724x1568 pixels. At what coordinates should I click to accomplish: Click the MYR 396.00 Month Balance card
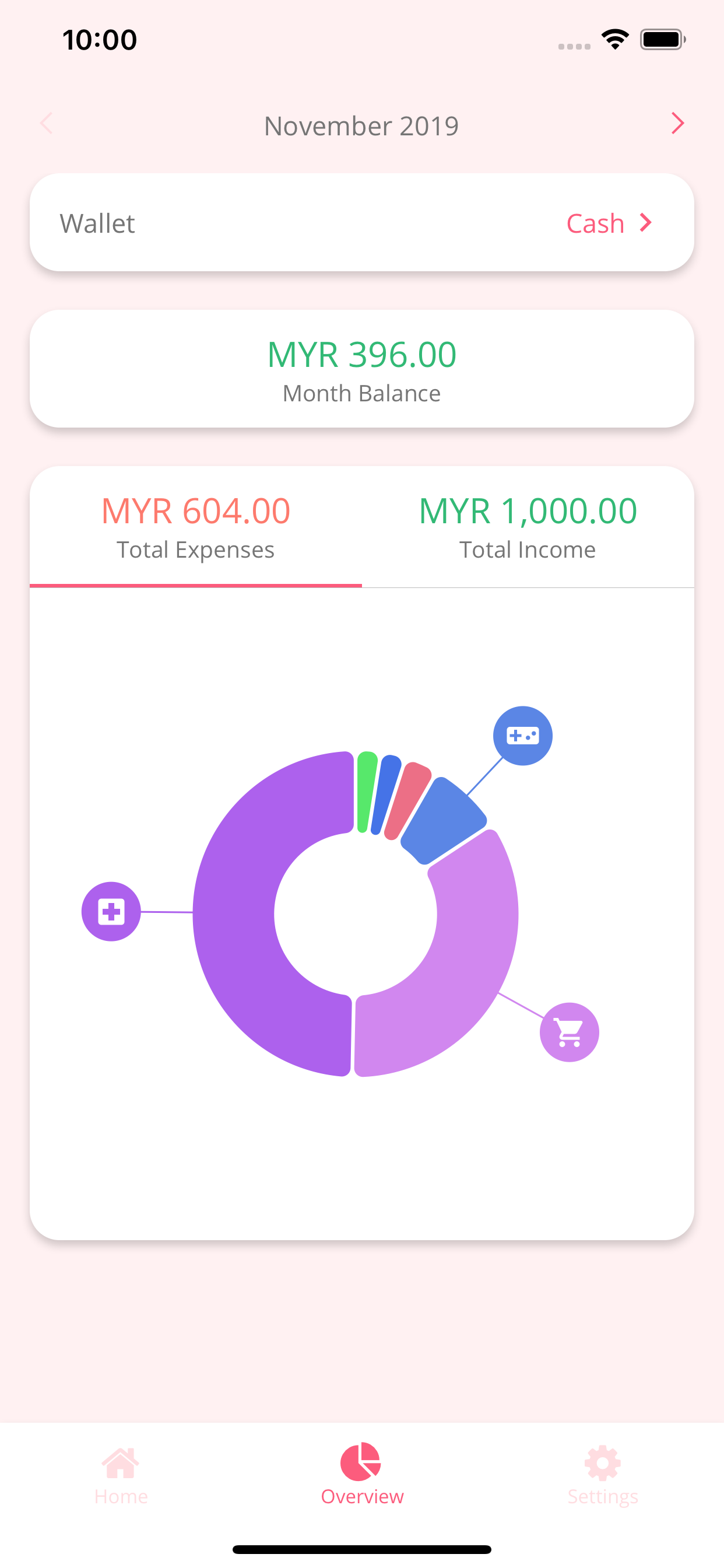361,367
